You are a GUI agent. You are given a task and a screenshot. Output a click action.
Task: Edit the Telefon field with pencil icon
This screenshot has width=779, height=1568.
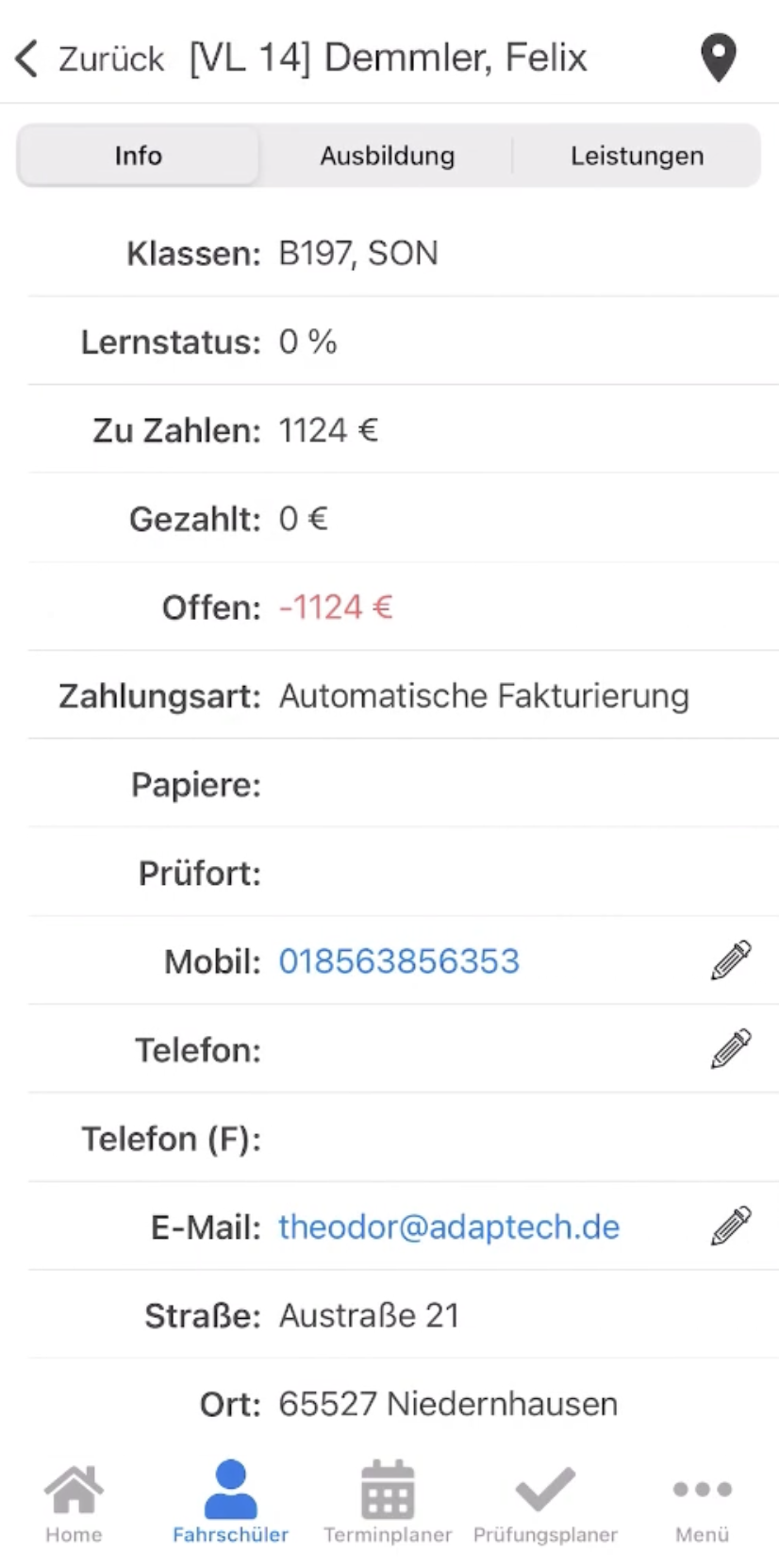[731, 1049]
